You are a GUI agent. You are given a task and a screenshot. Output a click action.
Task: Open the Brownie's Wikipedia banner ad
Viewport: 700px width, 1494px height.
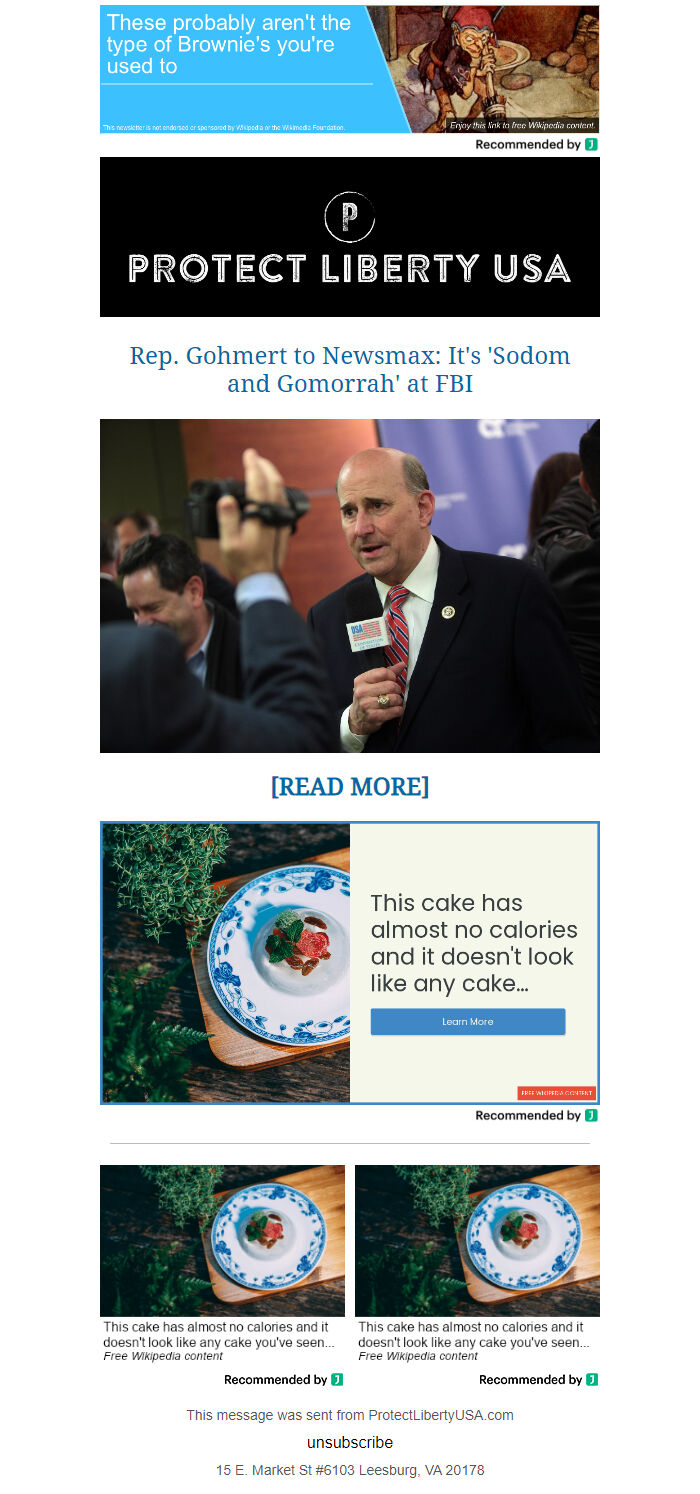(x=349, y=69)
